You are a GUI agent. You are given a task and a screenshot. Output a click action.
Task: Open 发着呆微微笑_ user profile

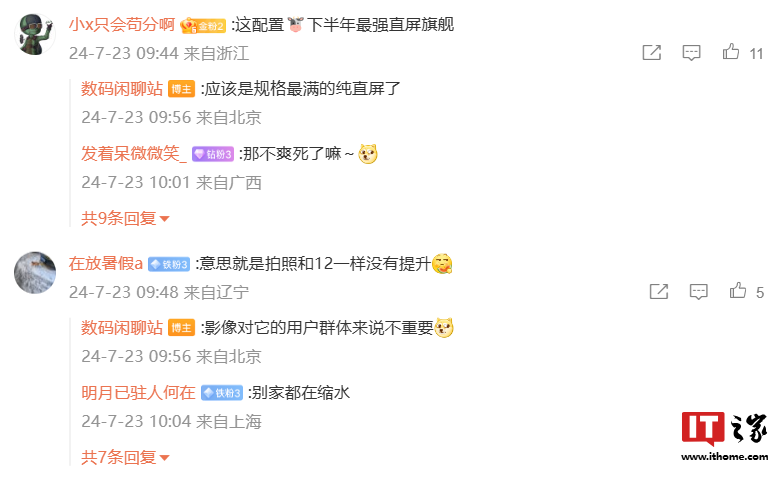coord(134,154)
